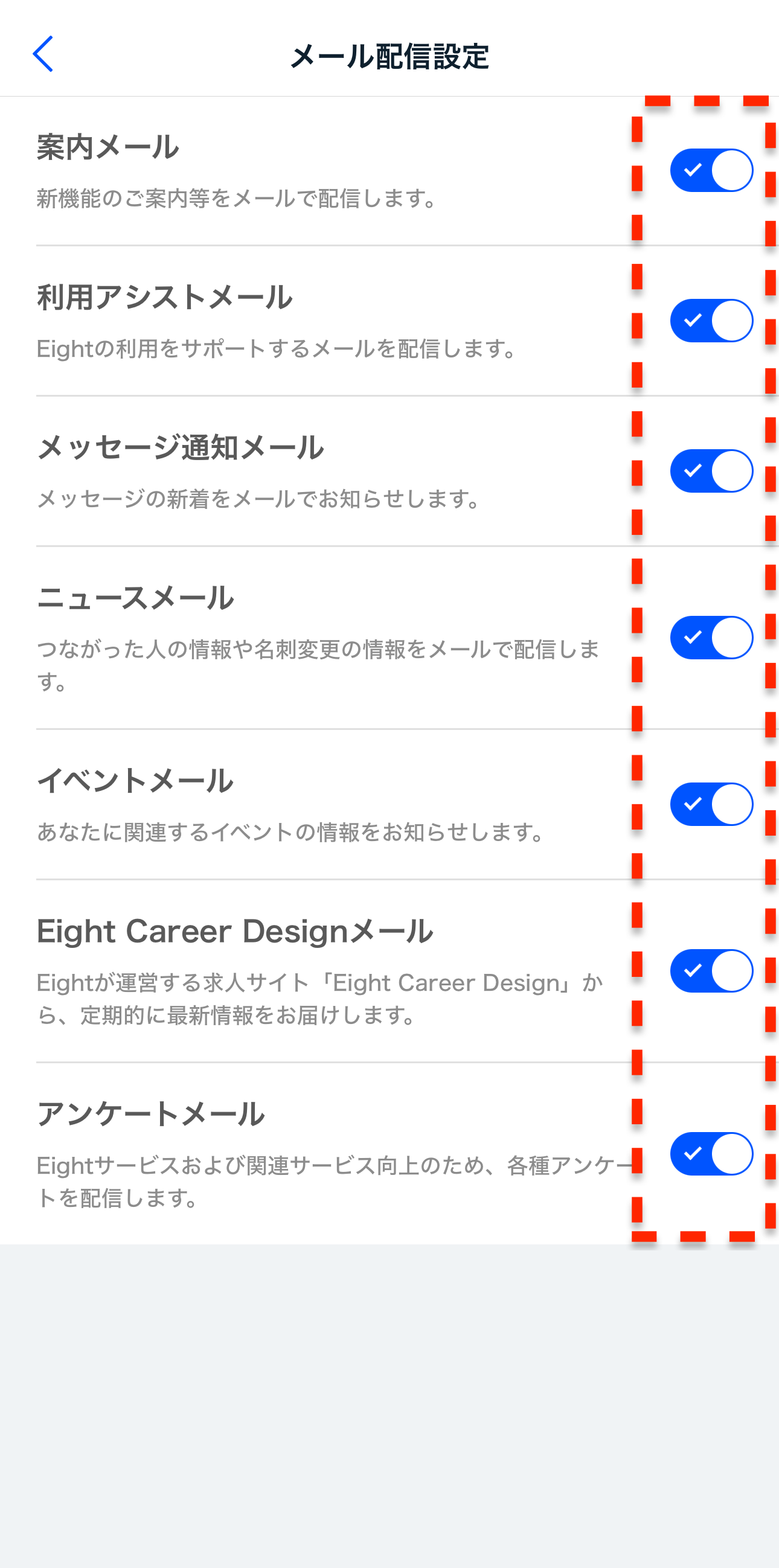Image resolution: width=779 pixels, height=1568 pixels.
Task: Go back from メール配信設定 screen
Action: click(x=43, y=54)
